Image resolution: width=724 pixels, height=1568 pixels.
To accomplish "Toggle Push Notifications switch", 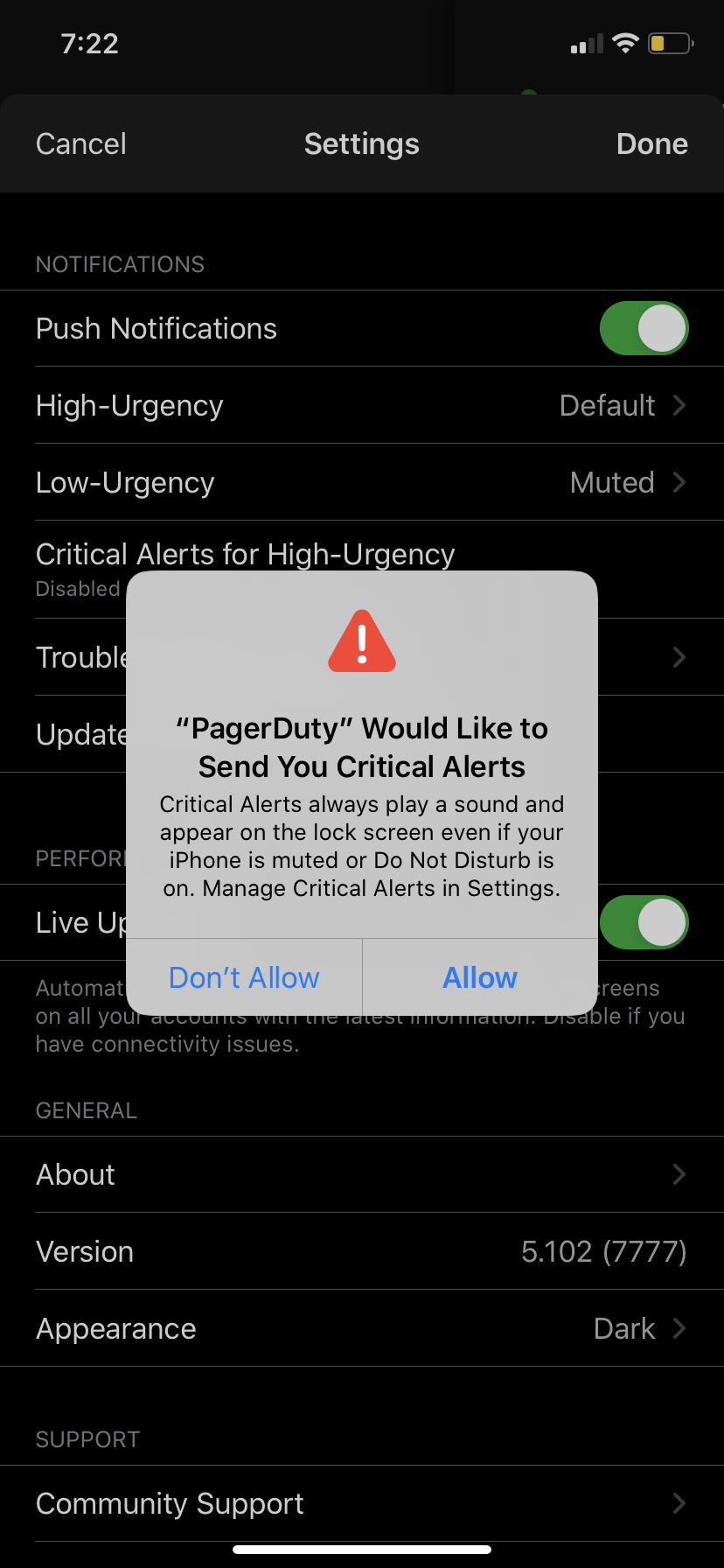I will (644, 328).
